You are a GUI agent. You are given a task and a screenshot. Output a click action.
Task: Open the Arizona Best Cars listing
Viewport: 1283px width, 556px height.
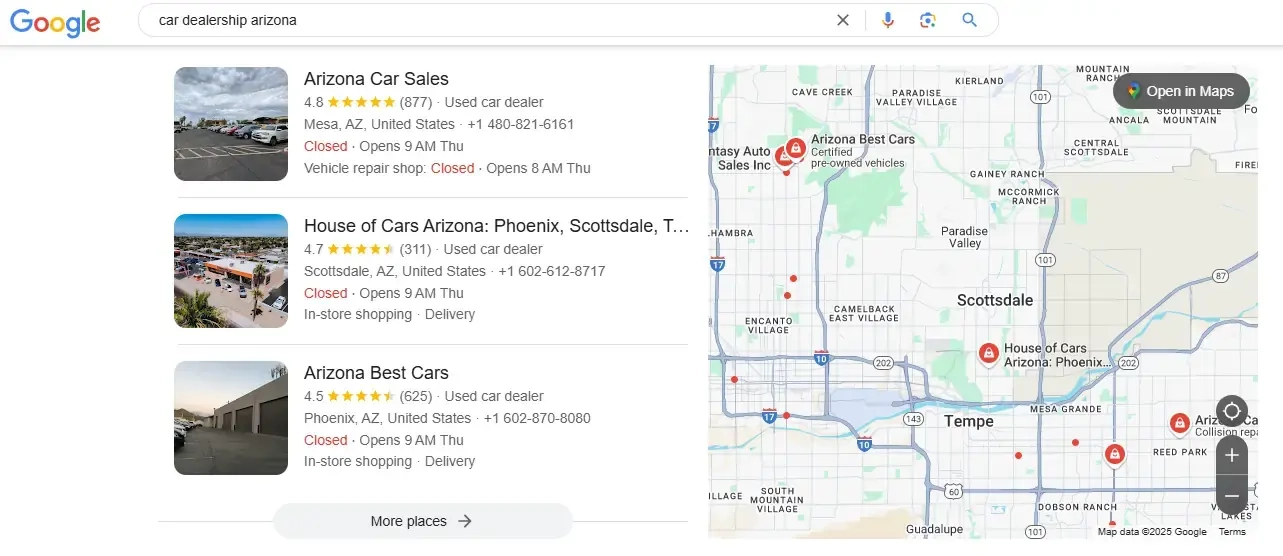point(376,373)
